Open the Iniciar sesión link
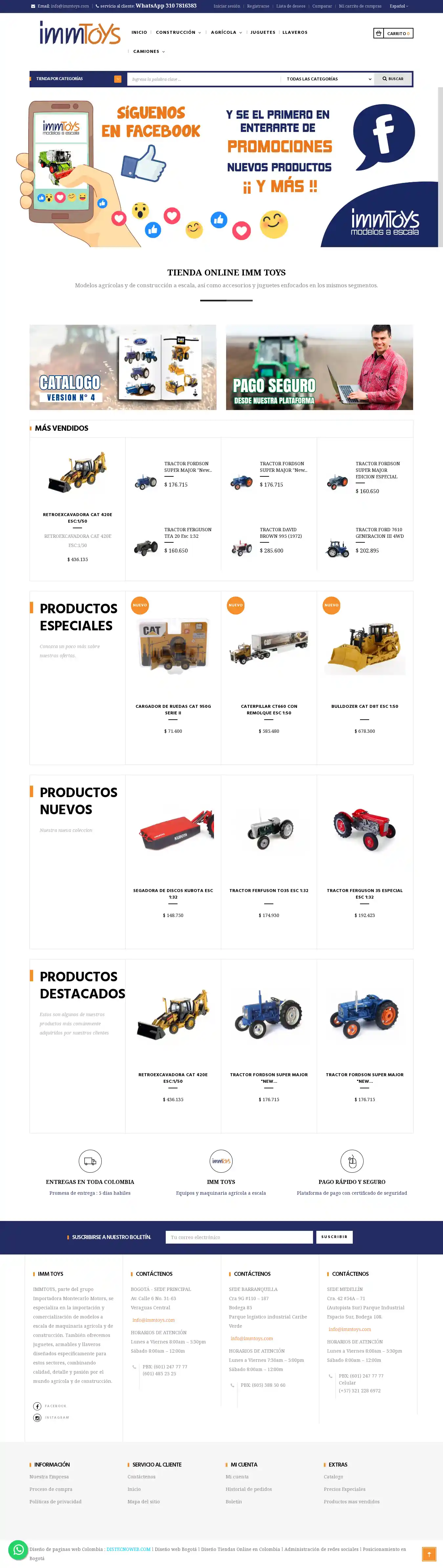The width and height of the screenshot is (443, 1568). point(226,6)
